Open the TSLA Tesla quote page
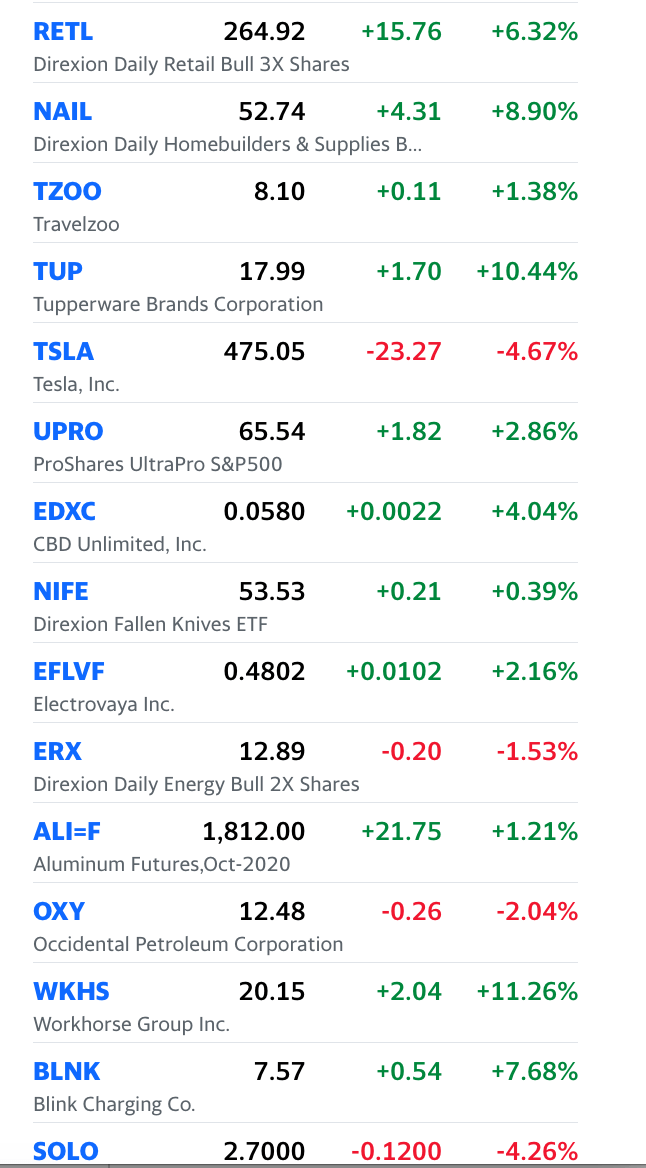The height and width of the screenshot is (1168, 646). 63,352
